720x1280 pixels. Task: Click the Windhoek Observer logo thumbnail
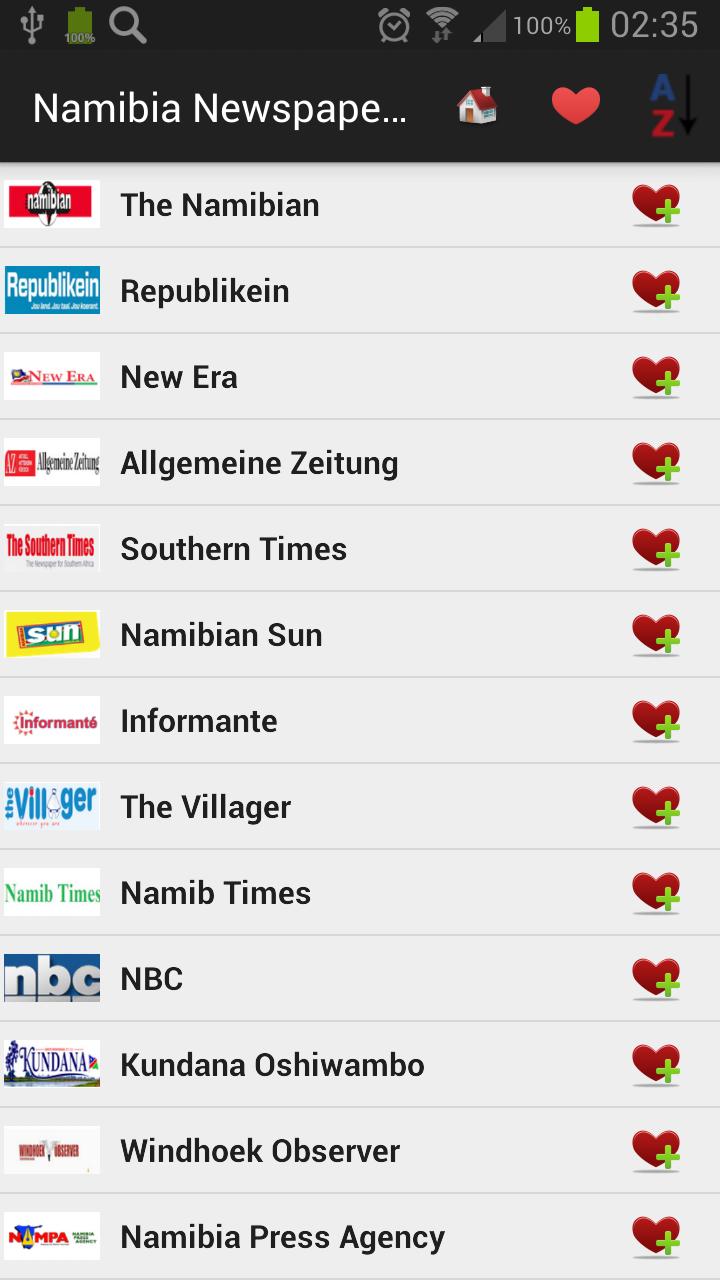click(52, 1150)
